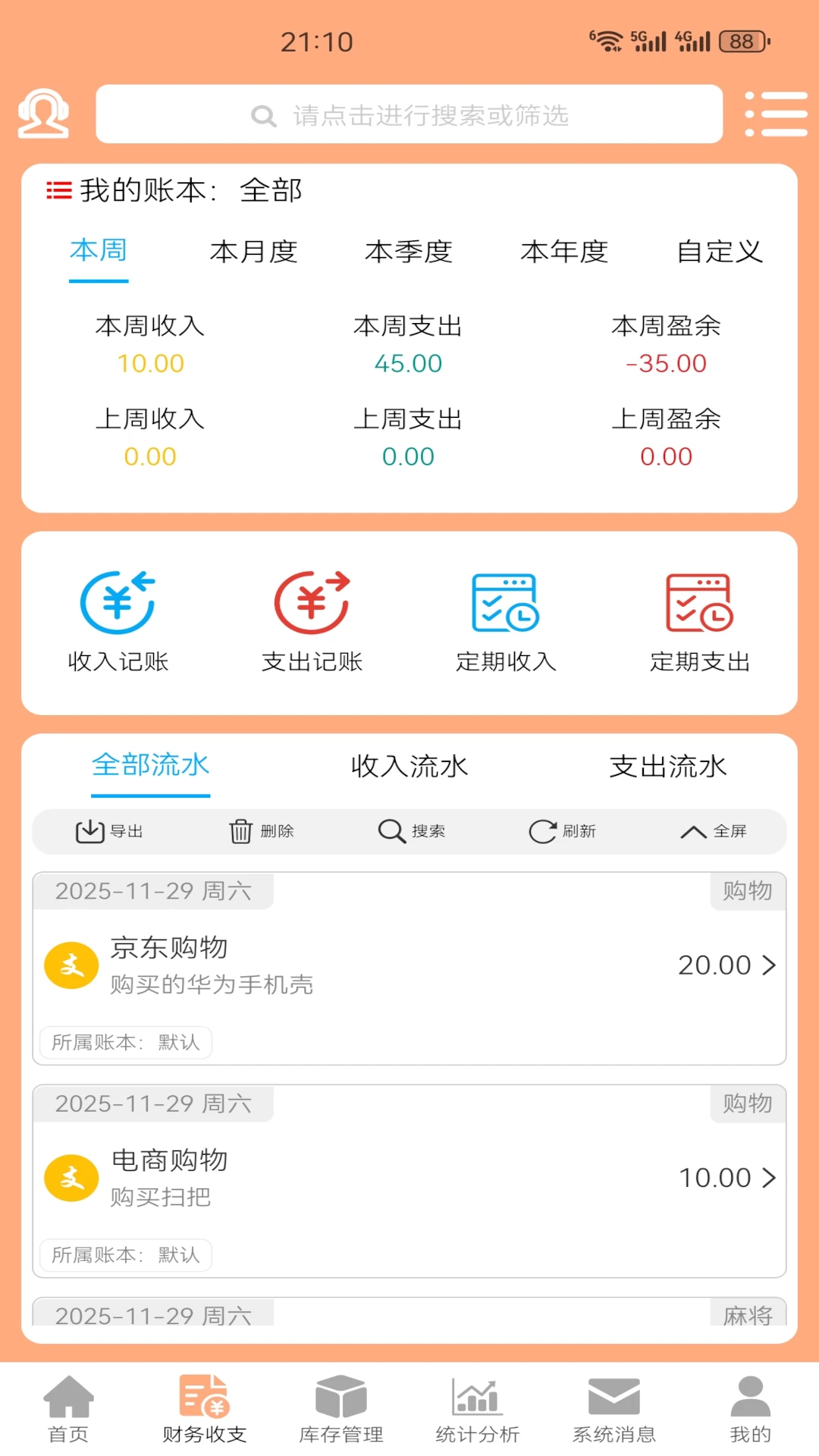Select the 本年度 period tab
The height and width of the screenshot is (1456, 819).
pos(564,253)
